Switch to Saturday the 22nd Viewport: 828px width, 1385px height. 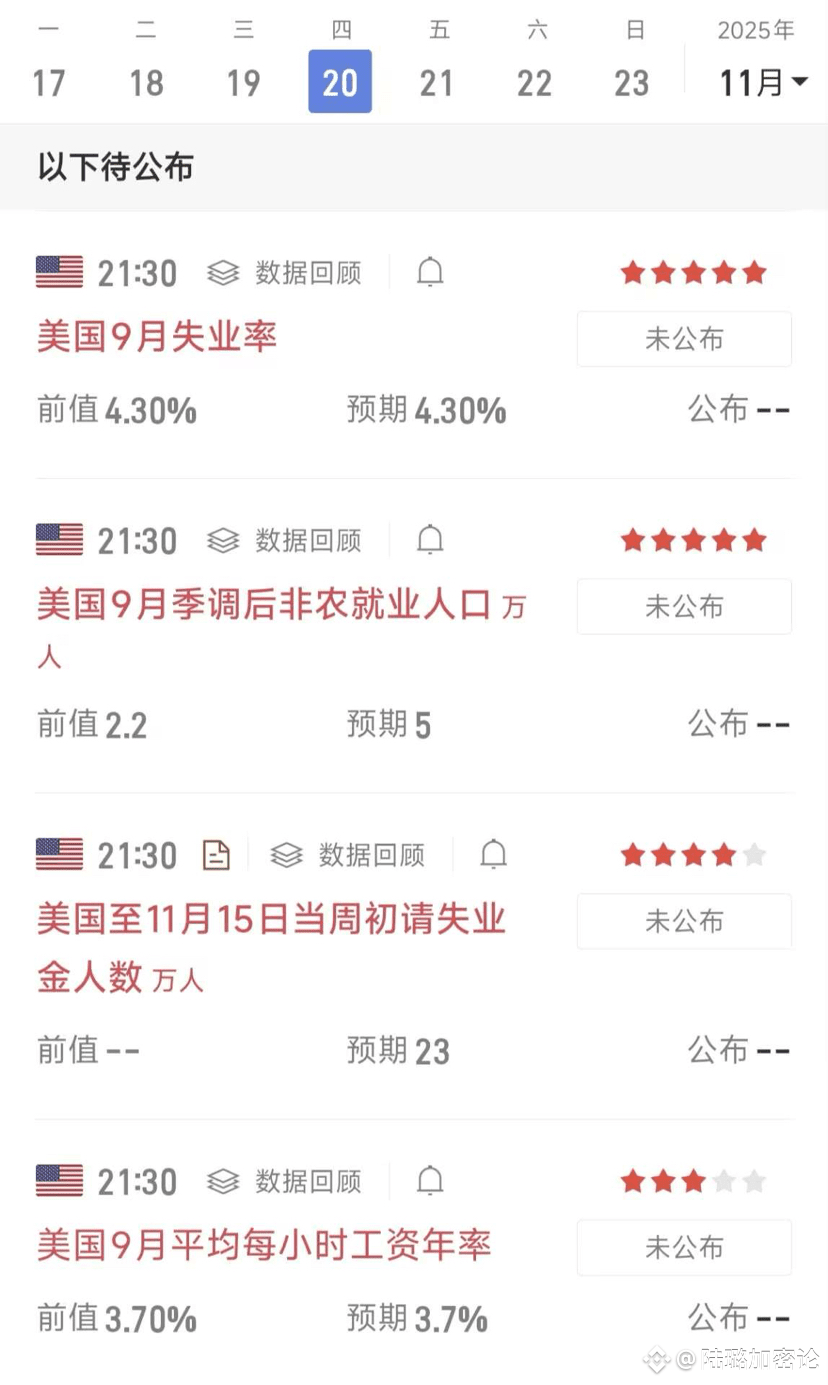click(535, 82)
